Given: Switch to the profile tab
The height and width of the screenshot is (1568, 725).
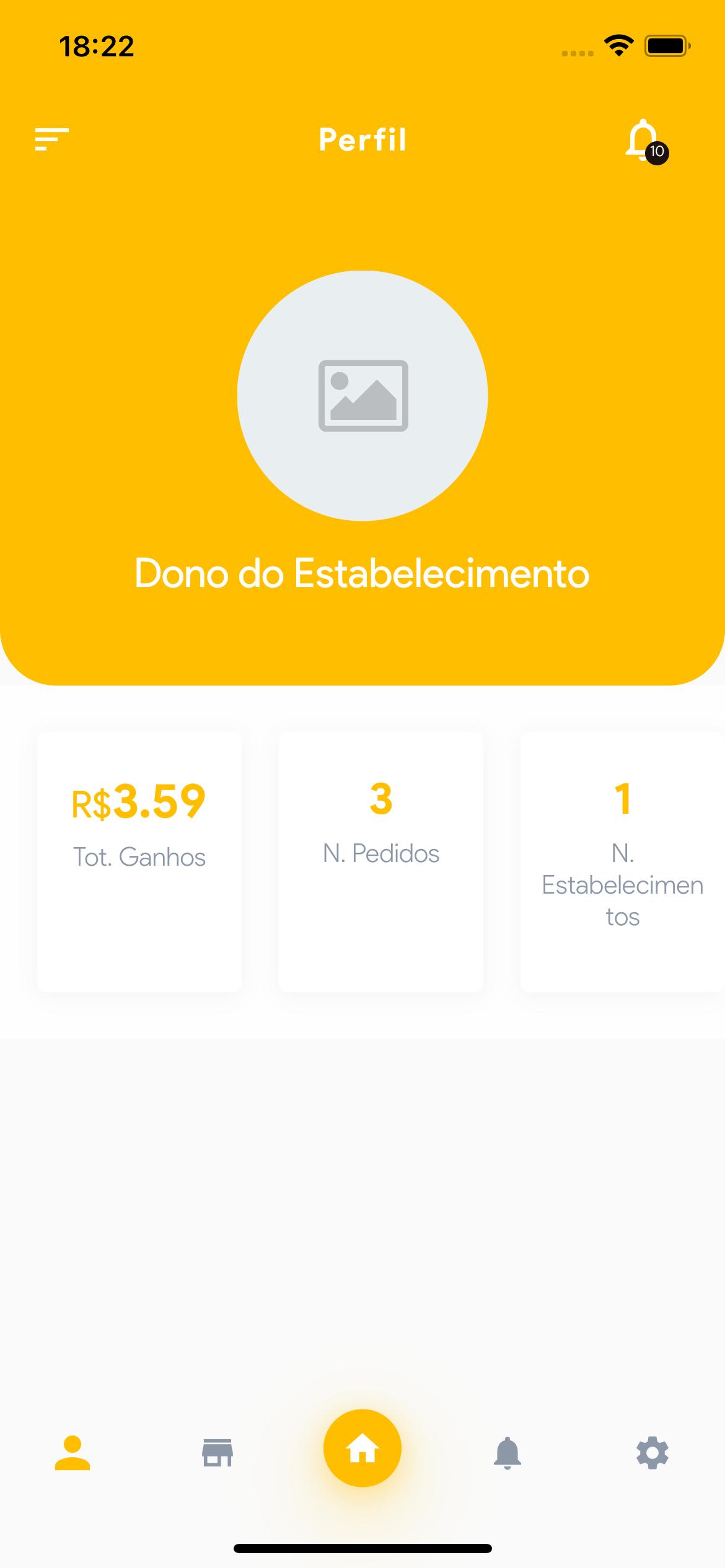Looking at the screenshot, I should (72, 1453).
